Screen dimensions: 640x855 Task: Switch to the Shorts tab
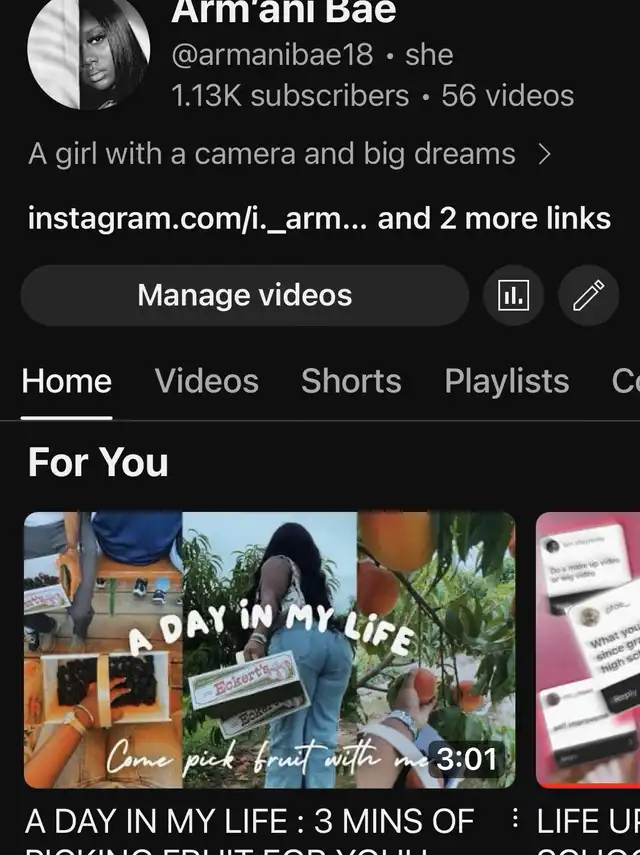click(351, 381)
